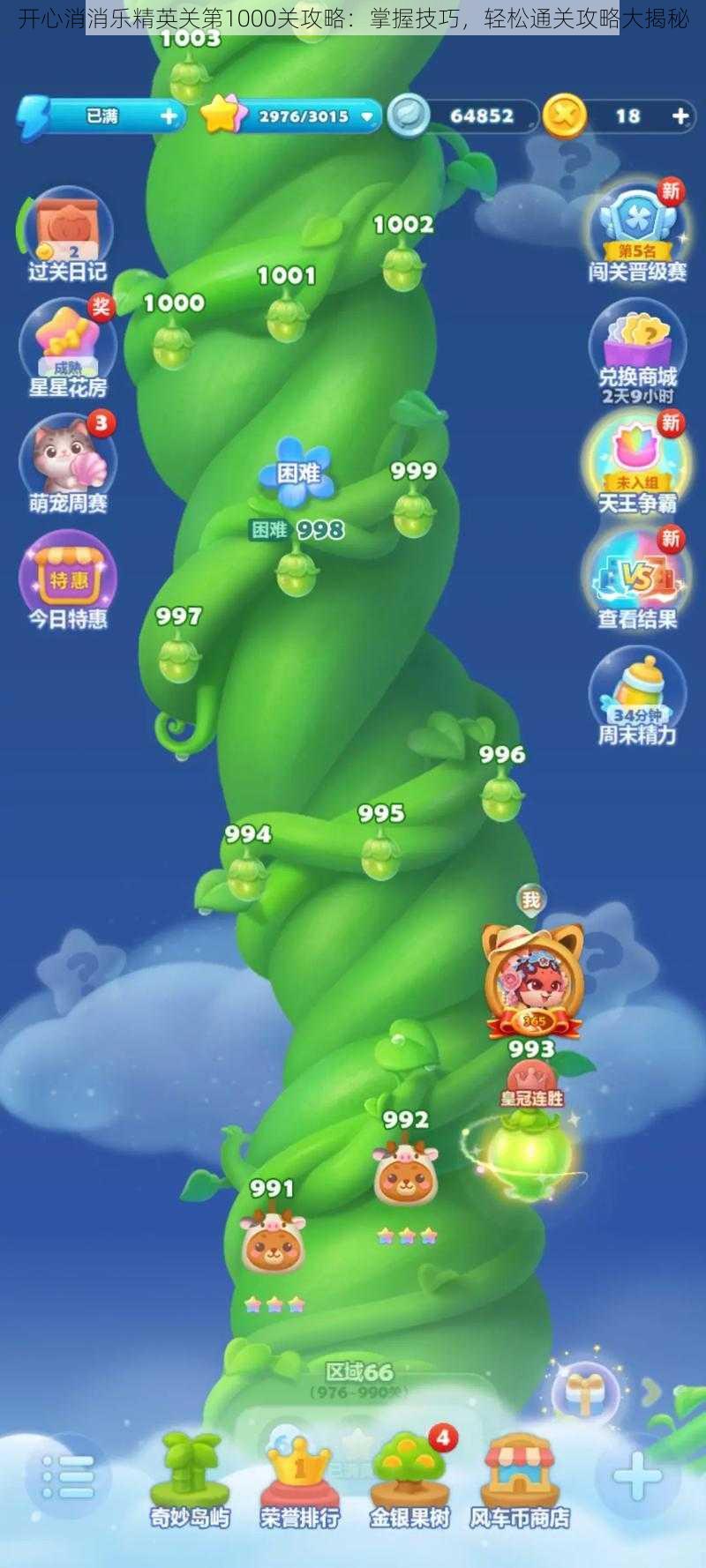The image size is (706, 1568).
Task: Open 天王争霸 event
Action: click(x=637, y=463)
